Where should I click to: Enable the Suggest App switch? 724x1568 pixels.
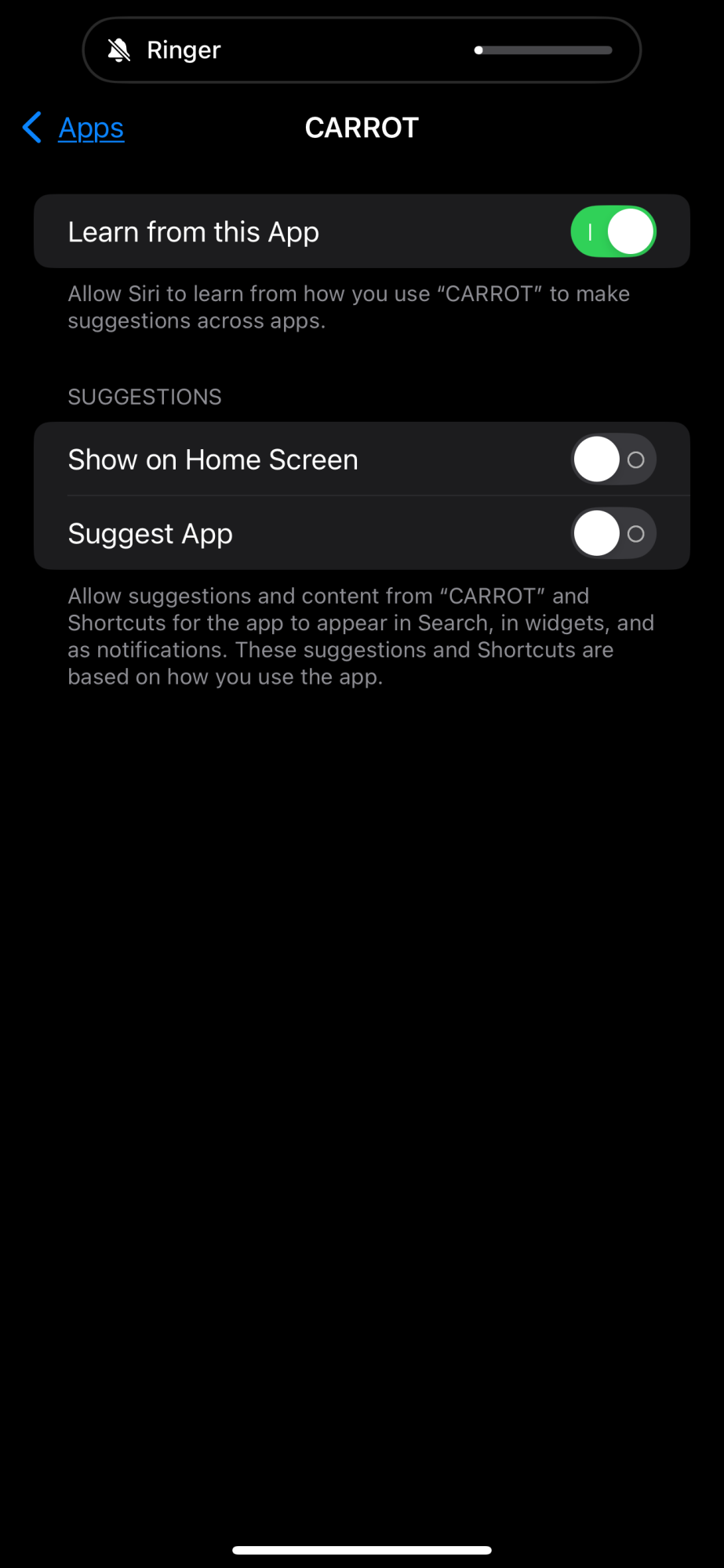click(613, 534)
